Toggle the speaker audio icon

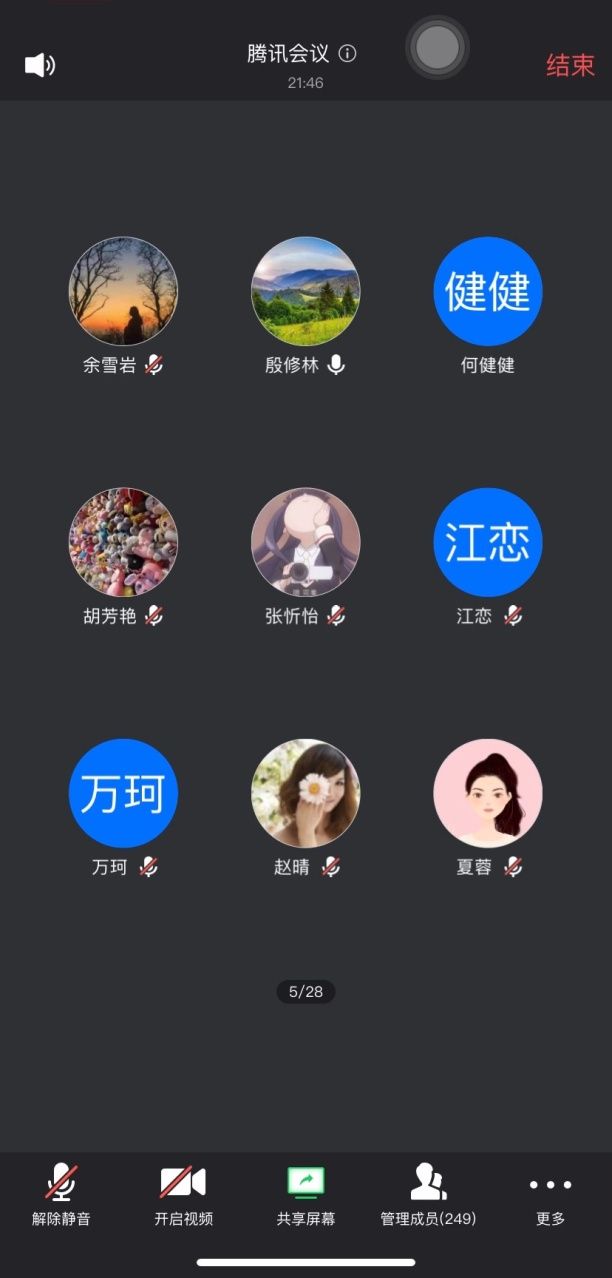(39, 66)
